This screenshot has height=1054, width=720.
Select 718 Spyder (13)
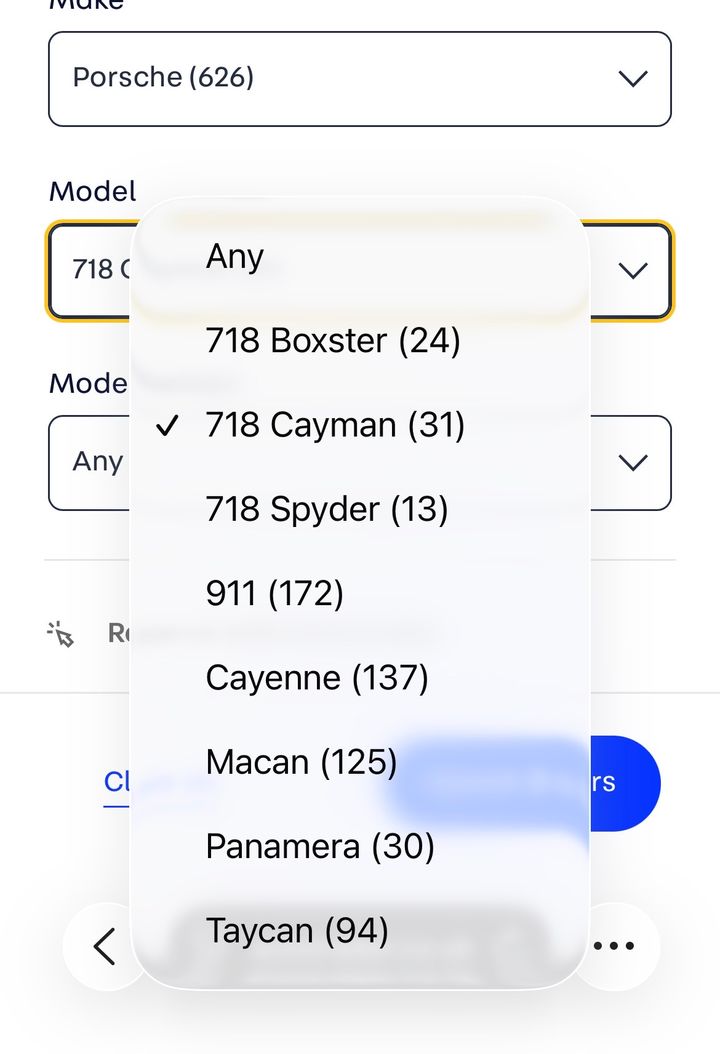pyautogui.click(x=326, y=510)
